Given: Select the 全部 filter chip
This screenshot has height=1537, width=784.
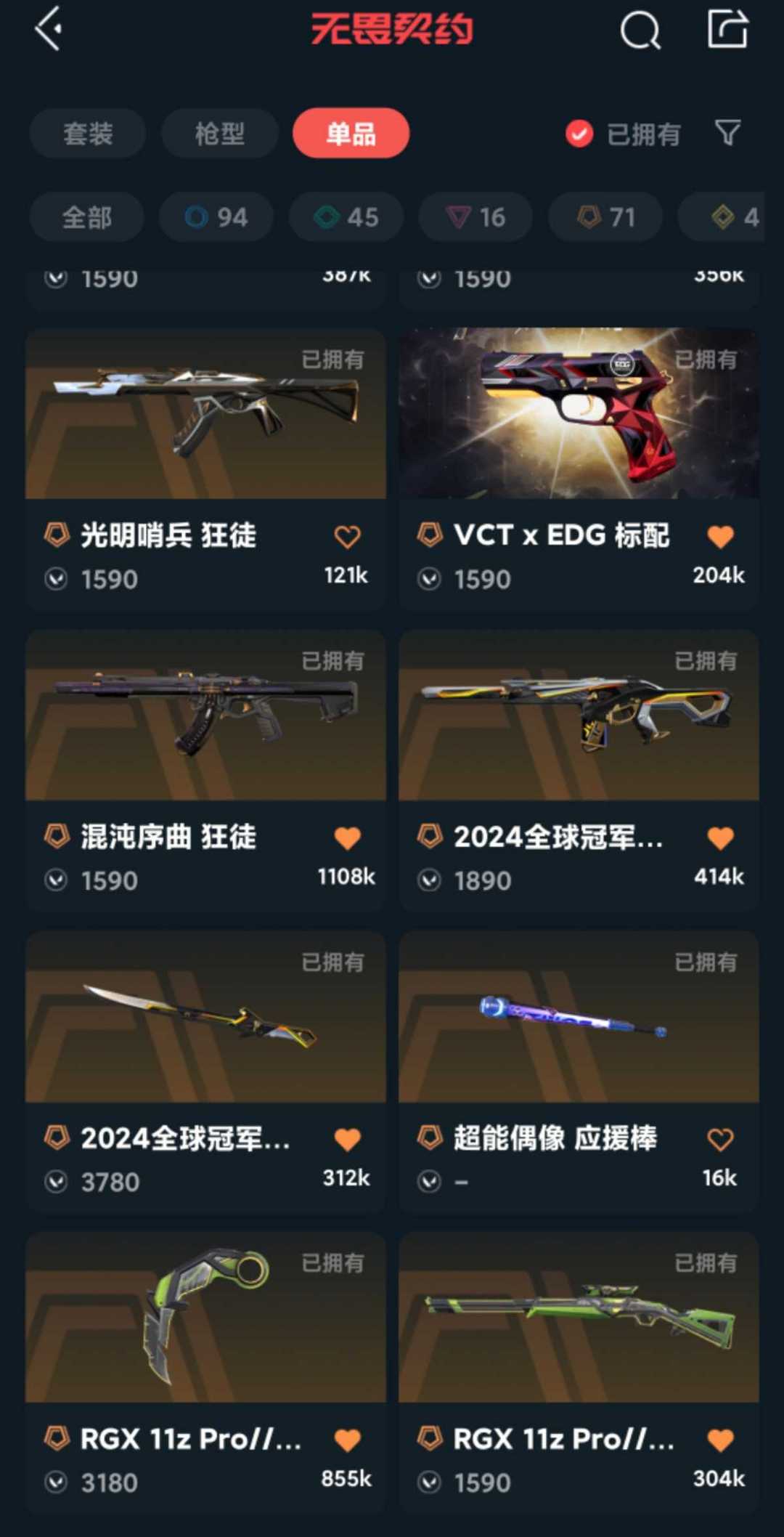Looking at the screenshot, I should pyautogui.click(x=86, y=216).
